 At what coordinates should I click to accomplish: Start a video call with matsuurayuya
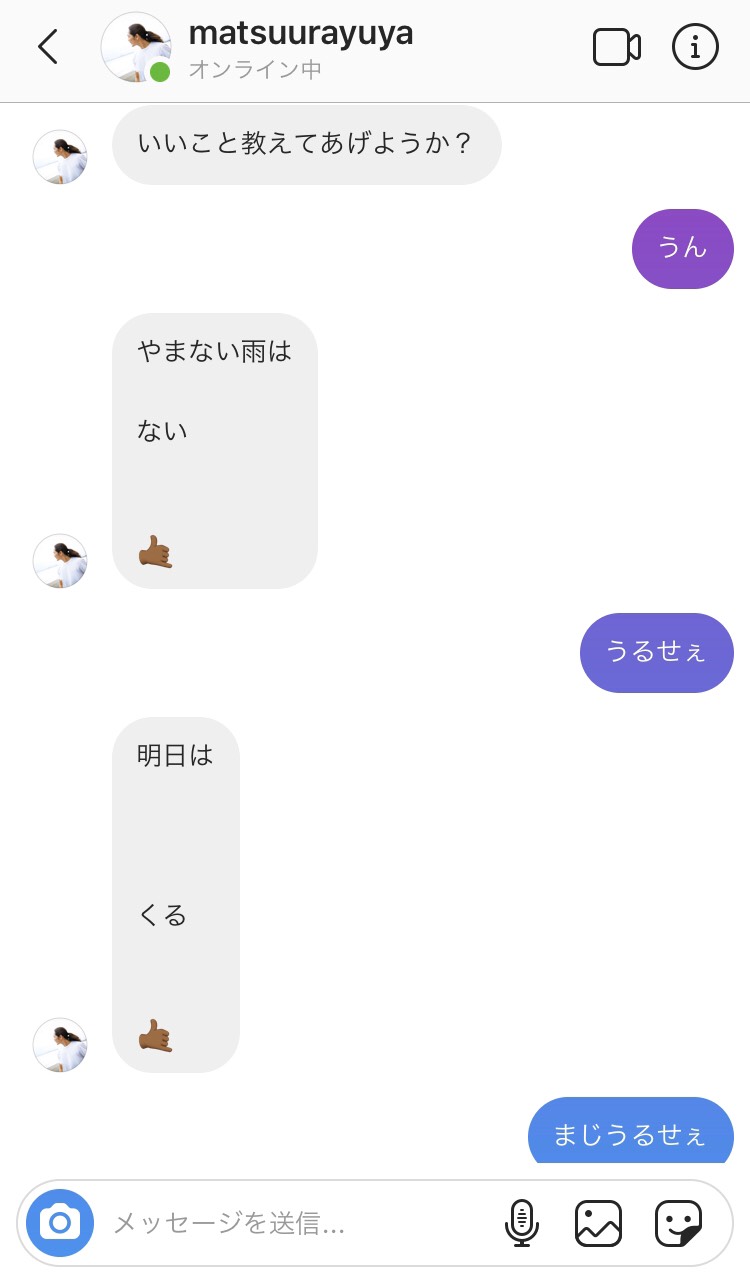coord(616,47)
